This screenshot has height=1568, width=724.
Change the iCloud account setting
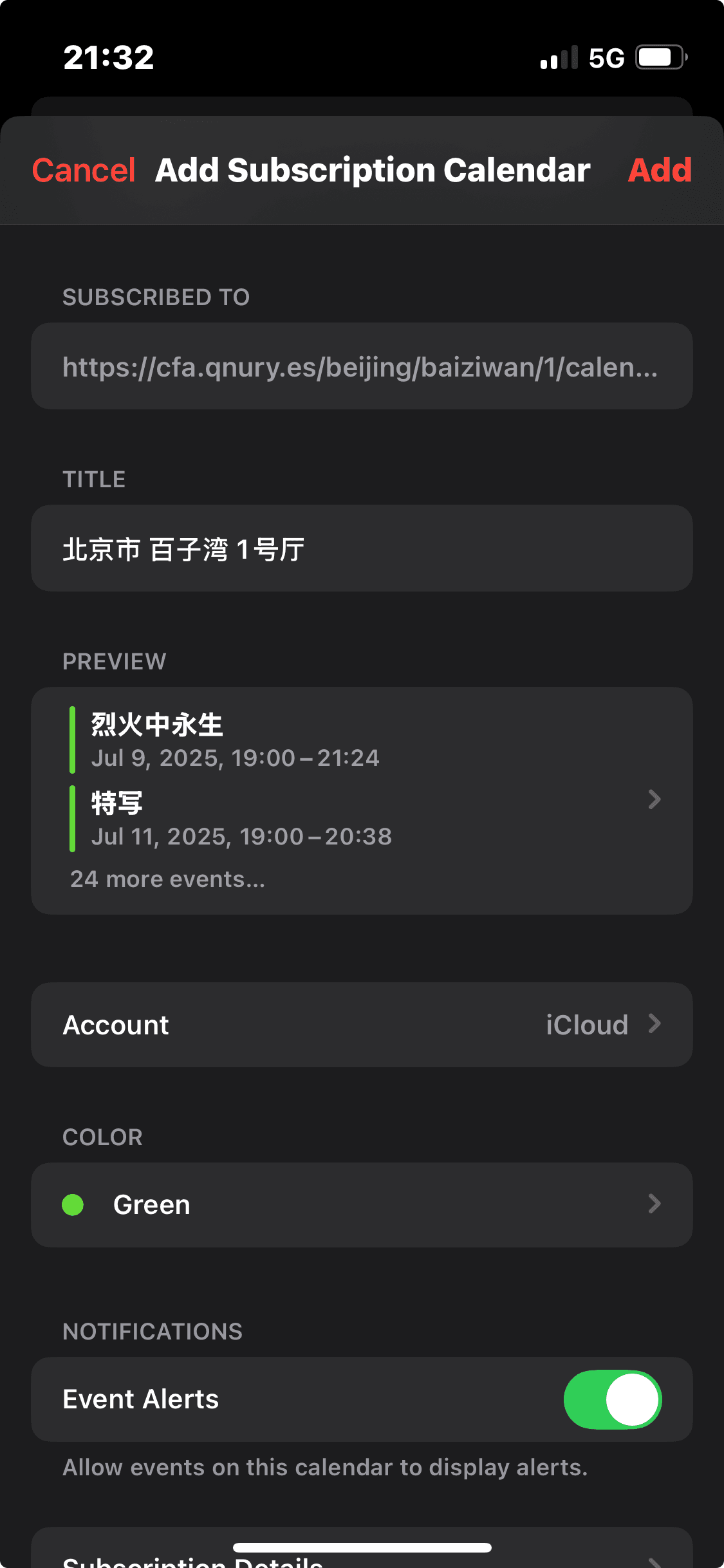pyautogui.click(x=362, y=1025)
